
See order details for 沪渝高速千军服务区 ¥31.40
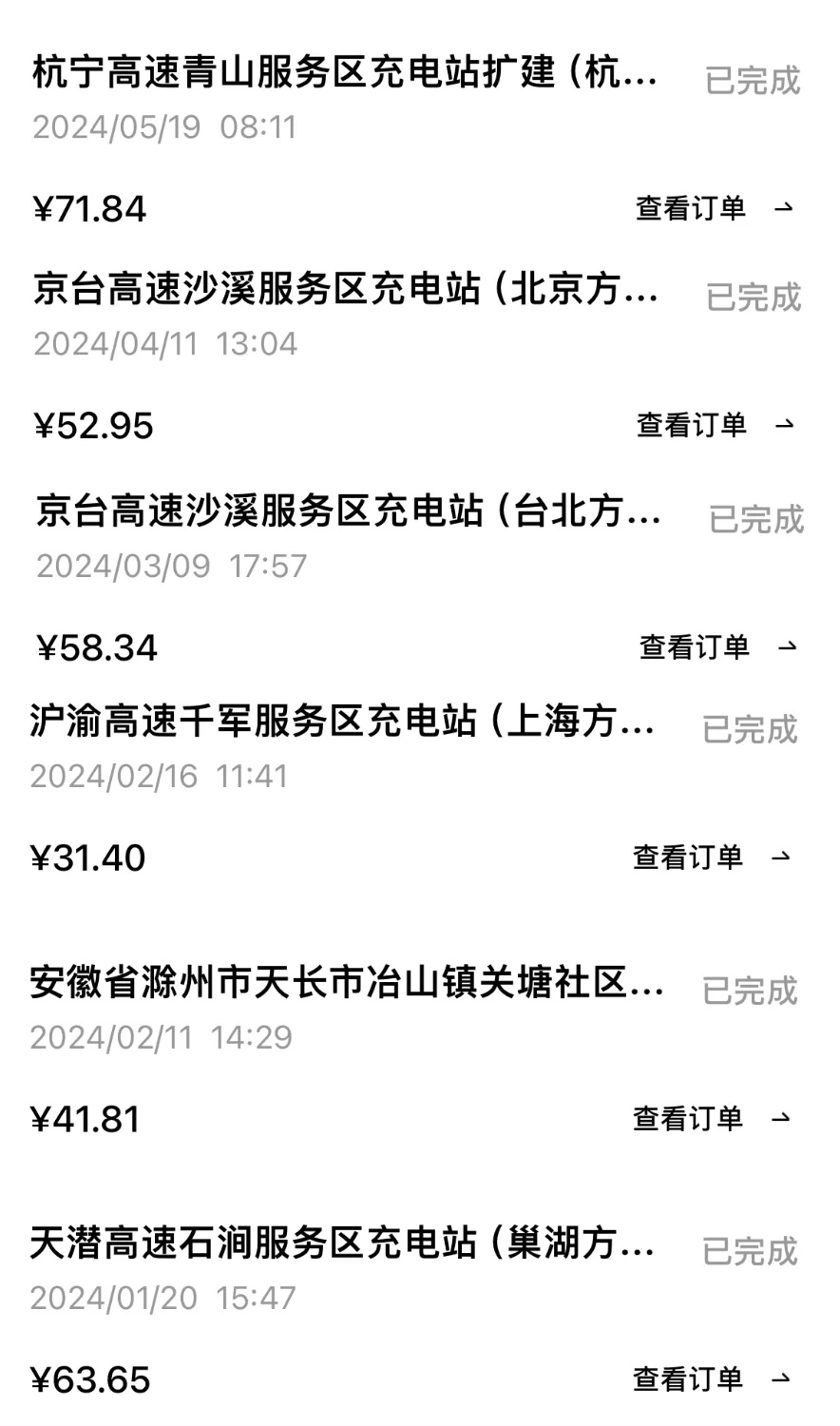coord(710,858)
